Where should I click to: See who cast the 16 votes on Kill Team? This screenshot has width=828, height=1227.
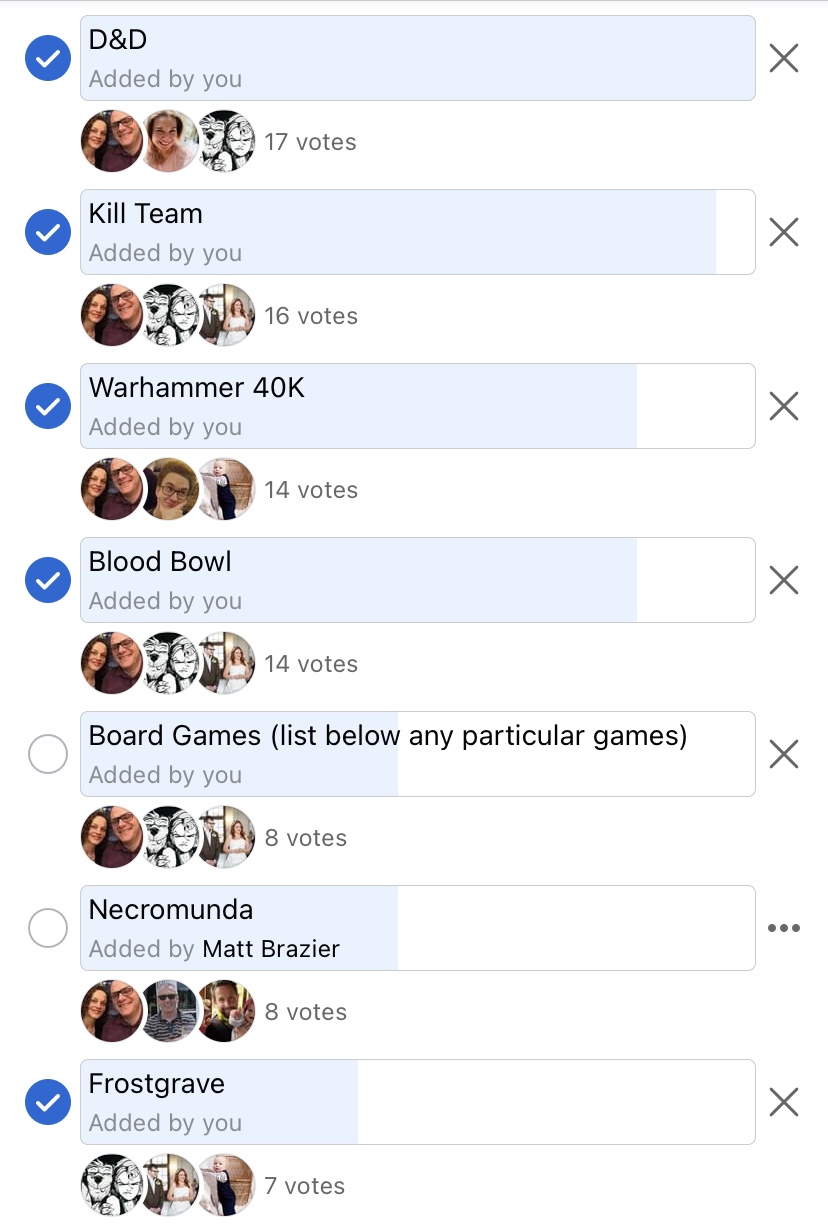pos(310,316)
